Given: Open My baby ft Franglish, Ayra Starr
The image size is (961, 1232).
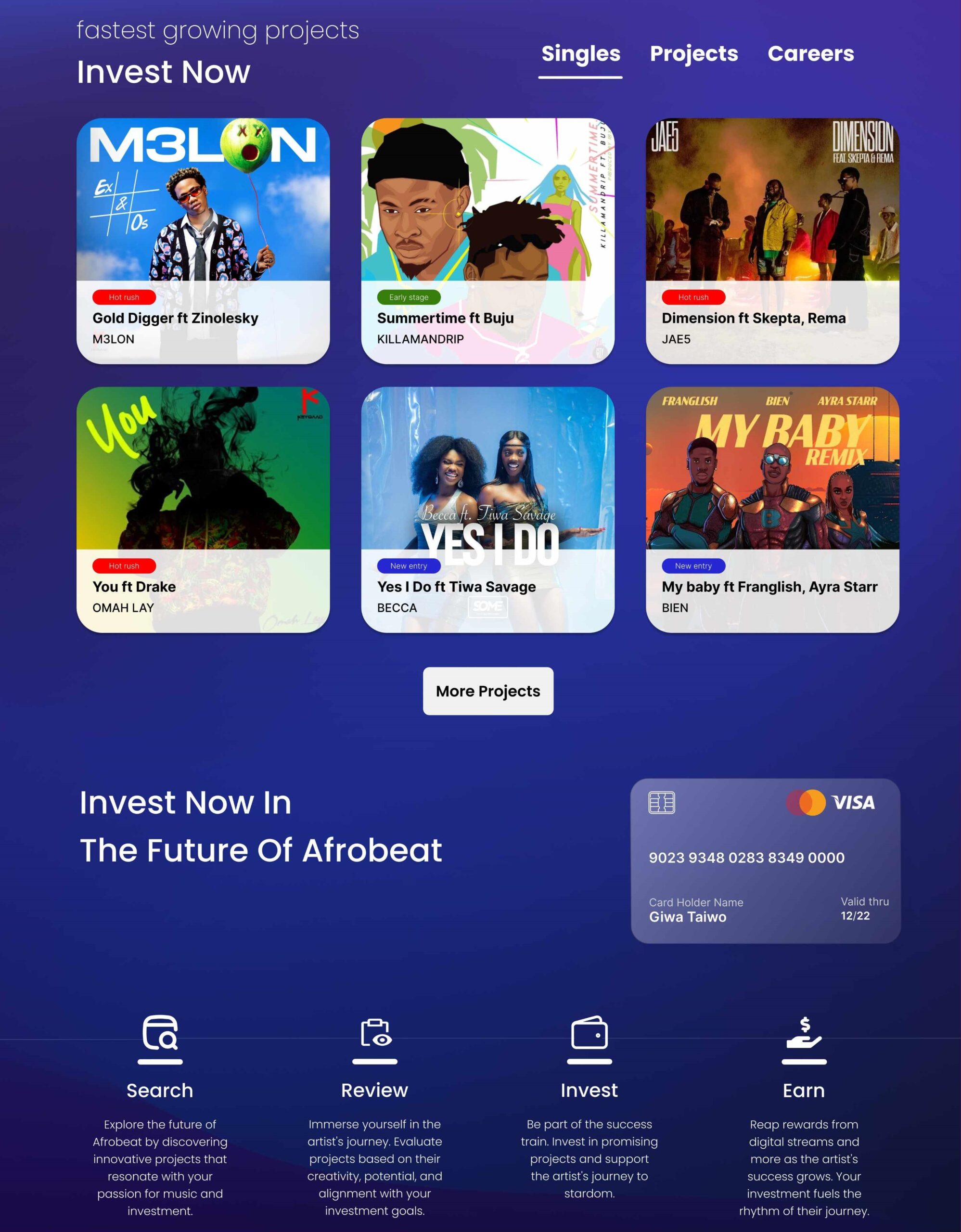Looking at the screenshot, I should coord(772,509).
